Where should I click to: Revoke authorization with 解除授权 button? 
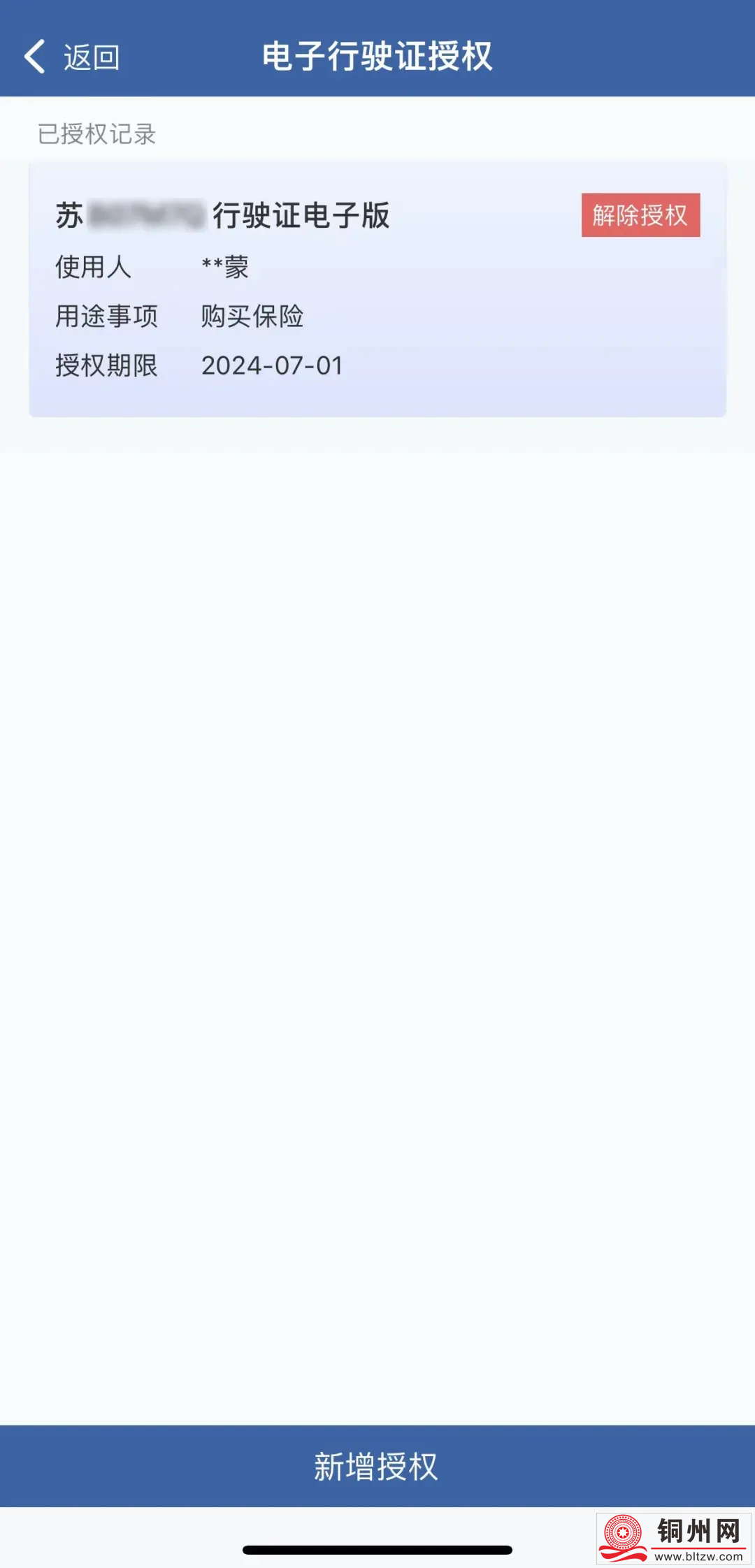point(640,215)
